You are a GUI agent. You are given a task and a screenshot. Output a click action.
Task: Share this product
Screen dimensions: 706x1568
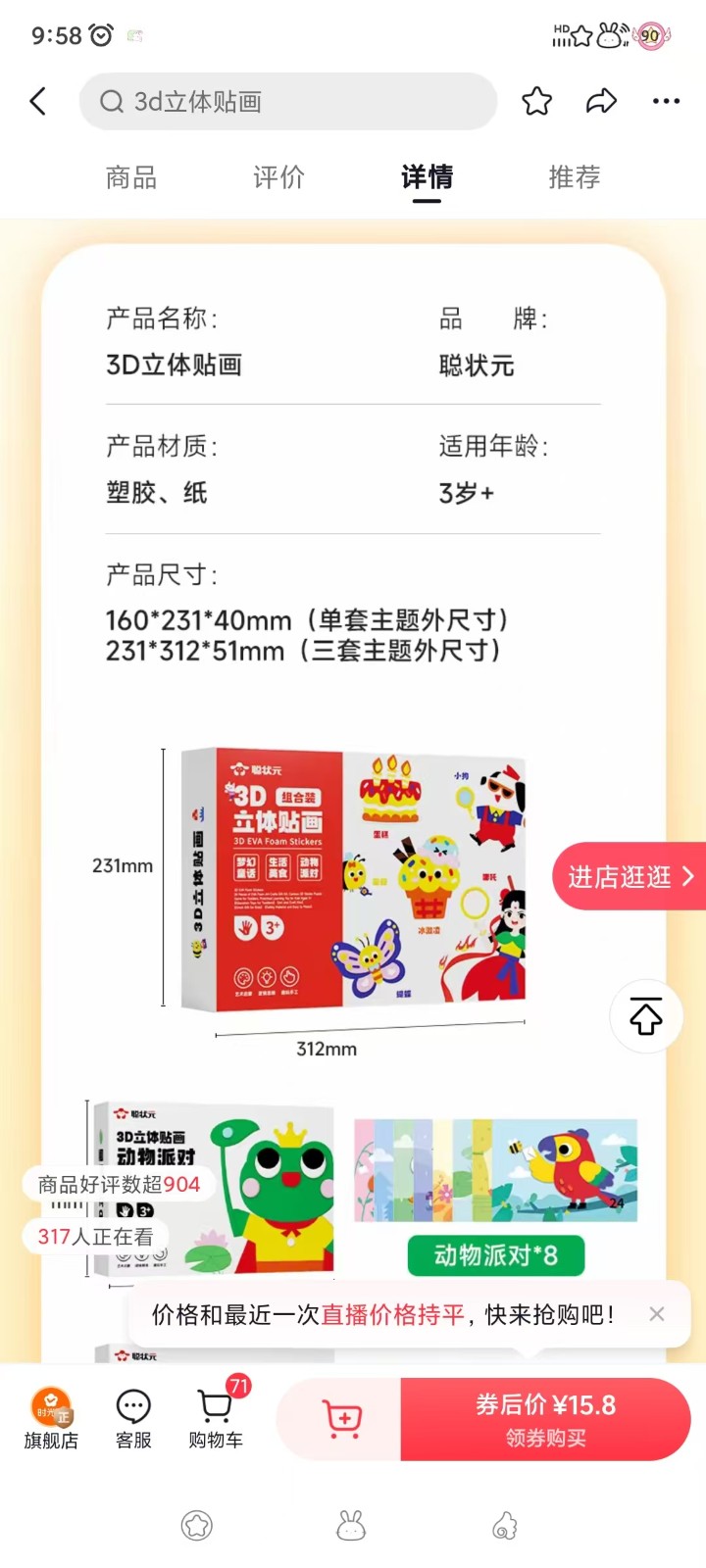coord(601,101)
